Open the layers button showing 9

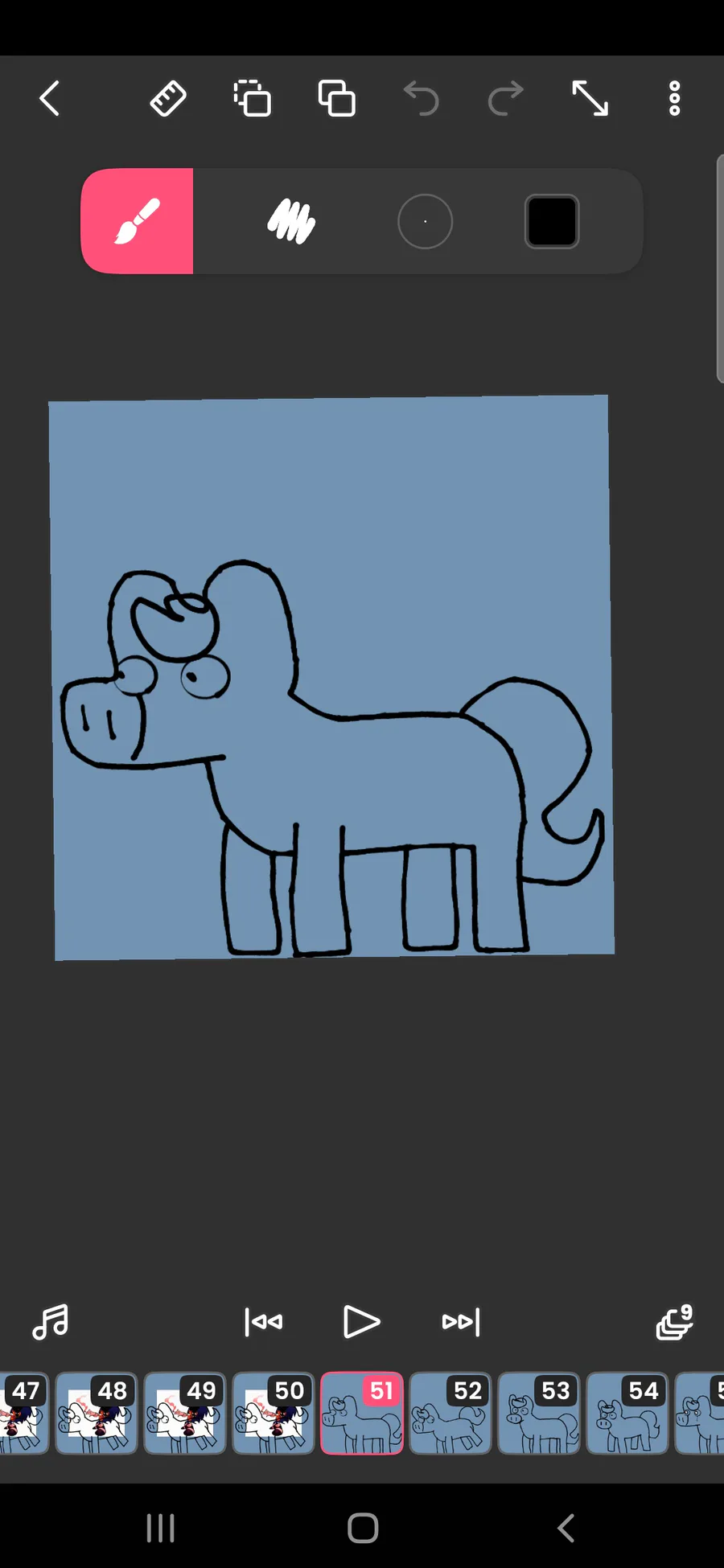click(x=675, y=1322)
